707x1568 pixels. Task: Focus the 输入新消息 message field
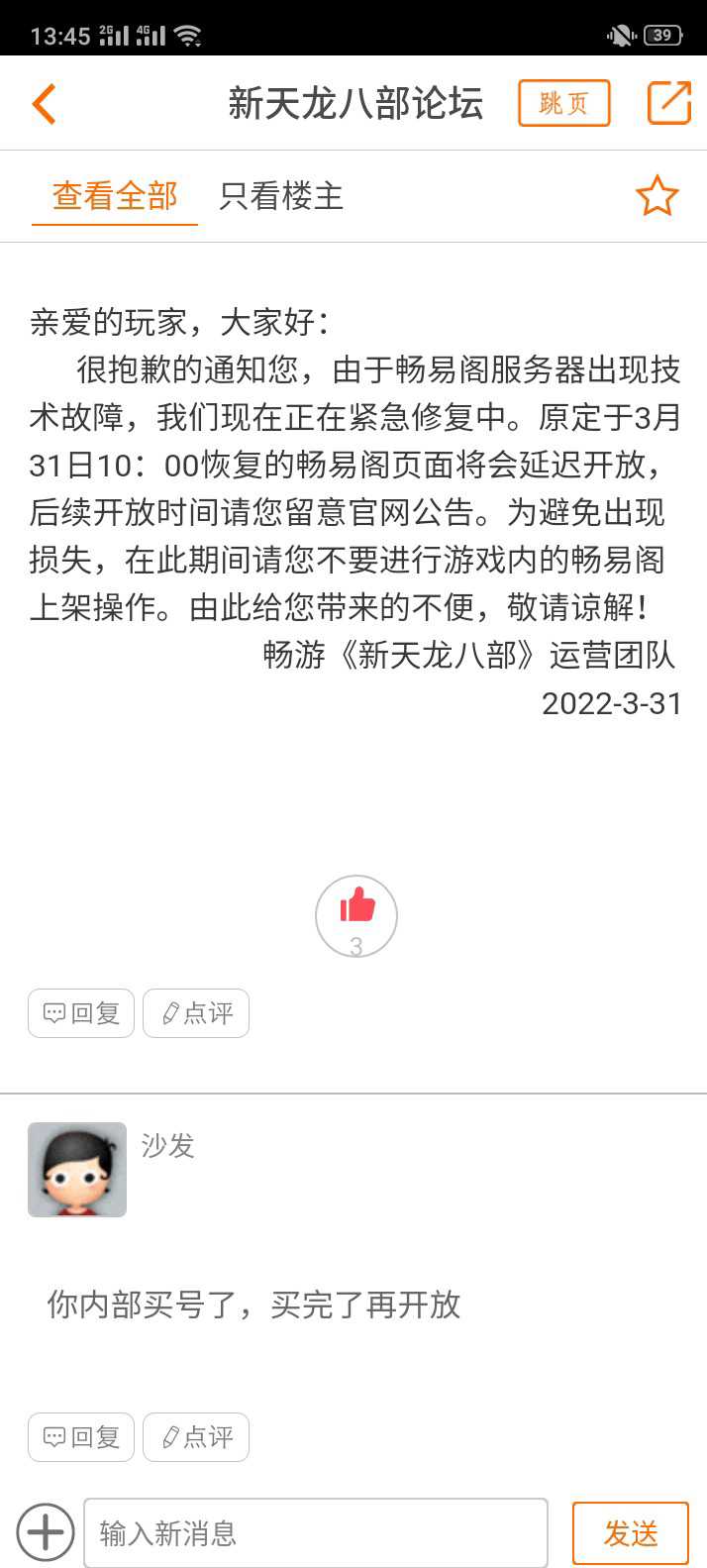click(x=315, y=1532)
